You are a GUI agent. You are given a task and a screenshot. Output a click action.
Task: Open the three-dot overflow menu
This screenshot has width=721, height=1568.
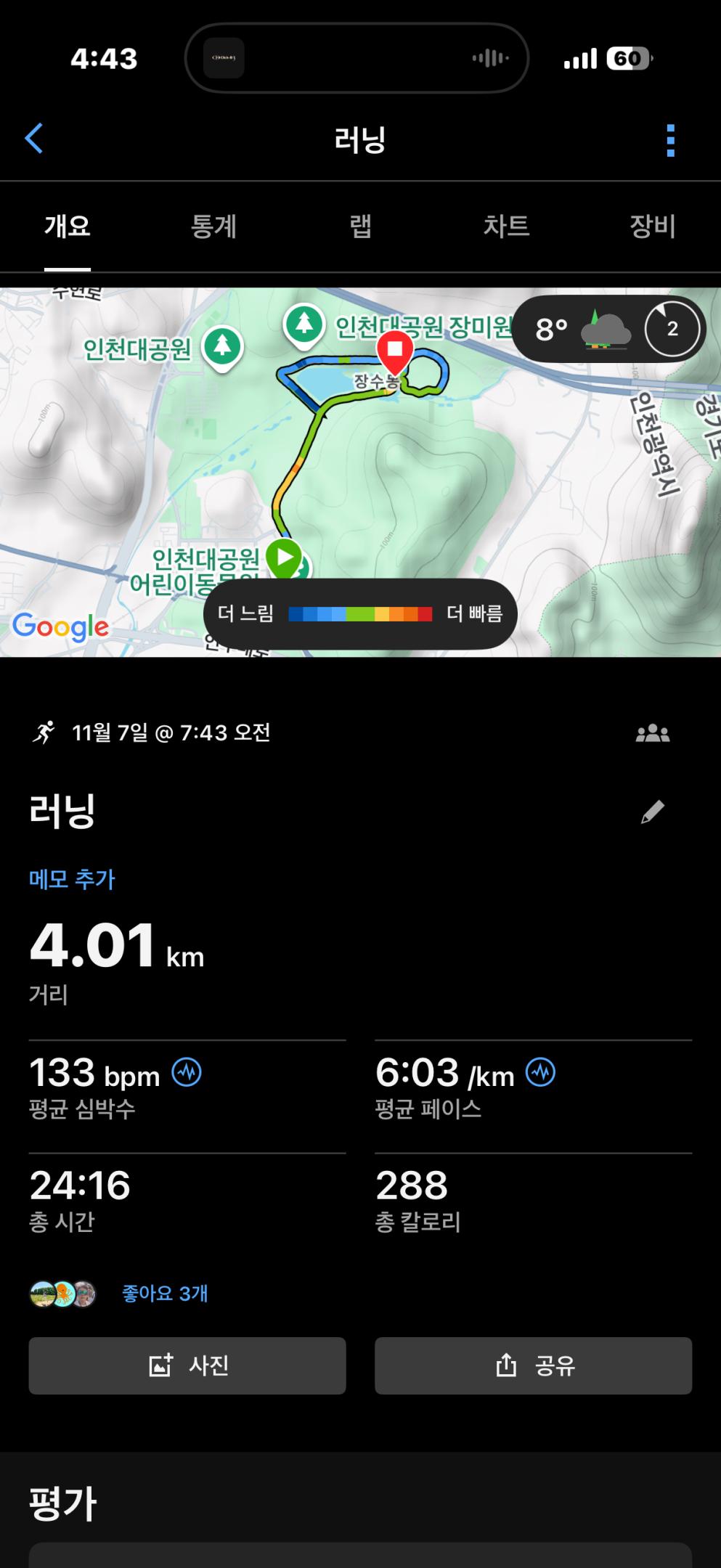(x=669, y=142)
